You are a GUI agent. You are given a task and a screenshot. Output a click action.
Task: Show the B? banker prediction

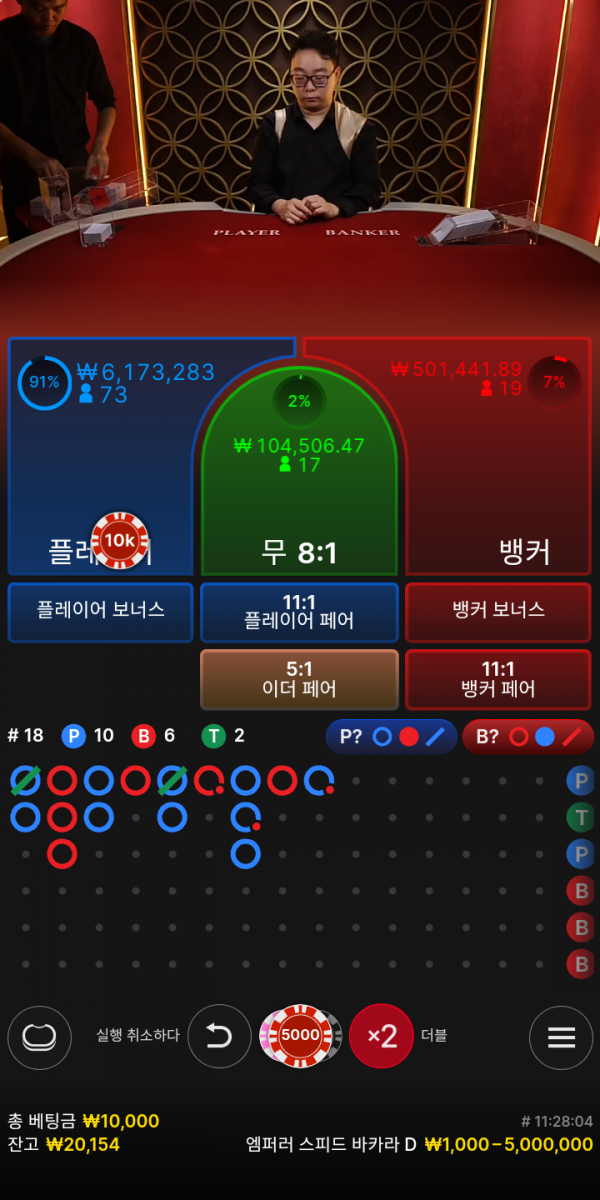tap(528, 737)
